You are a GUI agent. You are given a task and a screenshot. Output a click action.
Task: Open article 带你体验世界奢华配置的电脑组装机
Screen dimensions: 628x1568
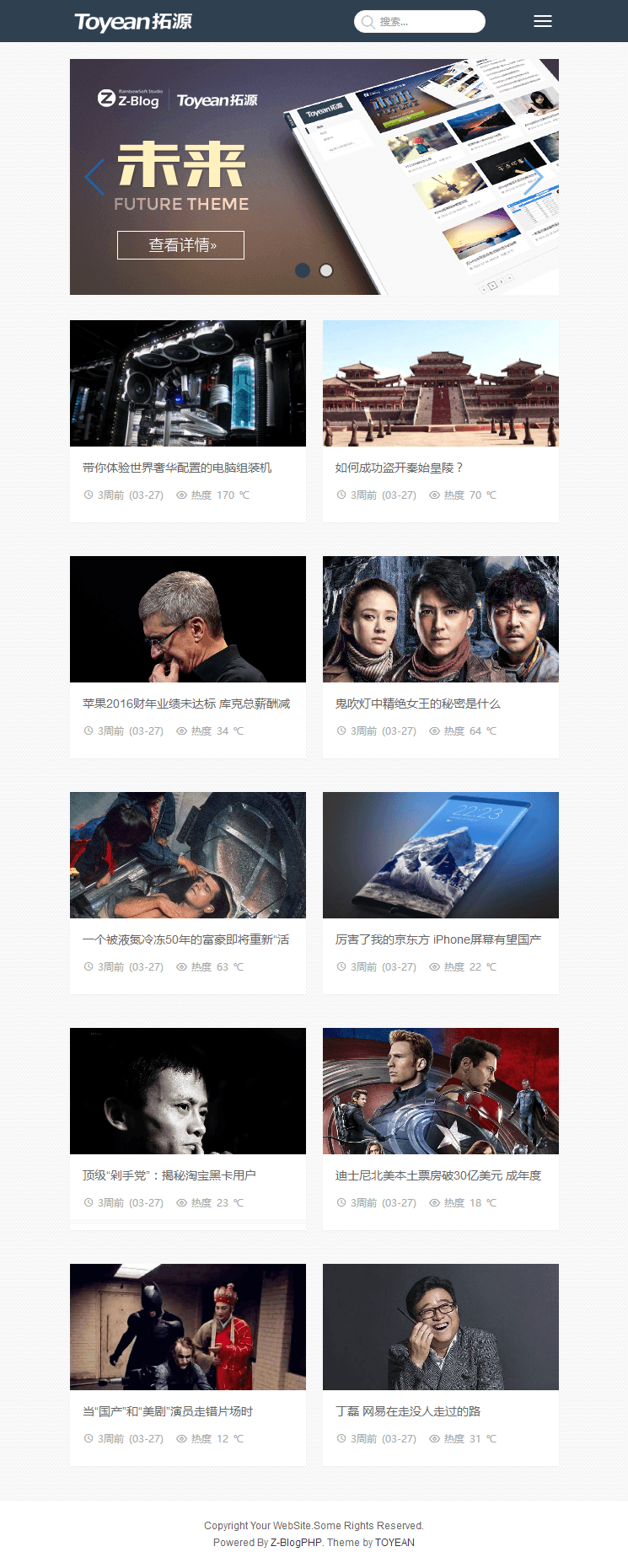(177, 468)
